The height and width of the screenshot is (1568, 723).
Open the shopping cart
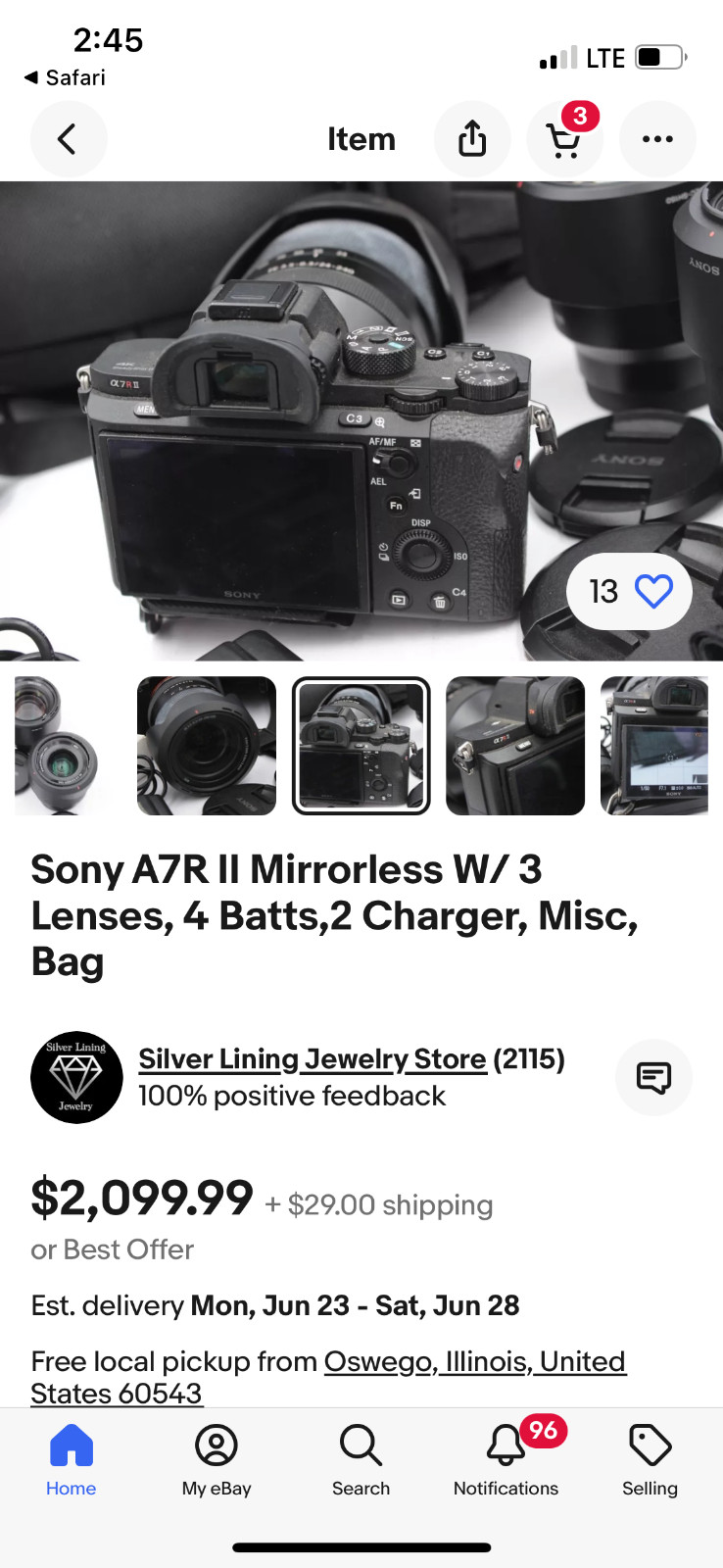(564, 140)
